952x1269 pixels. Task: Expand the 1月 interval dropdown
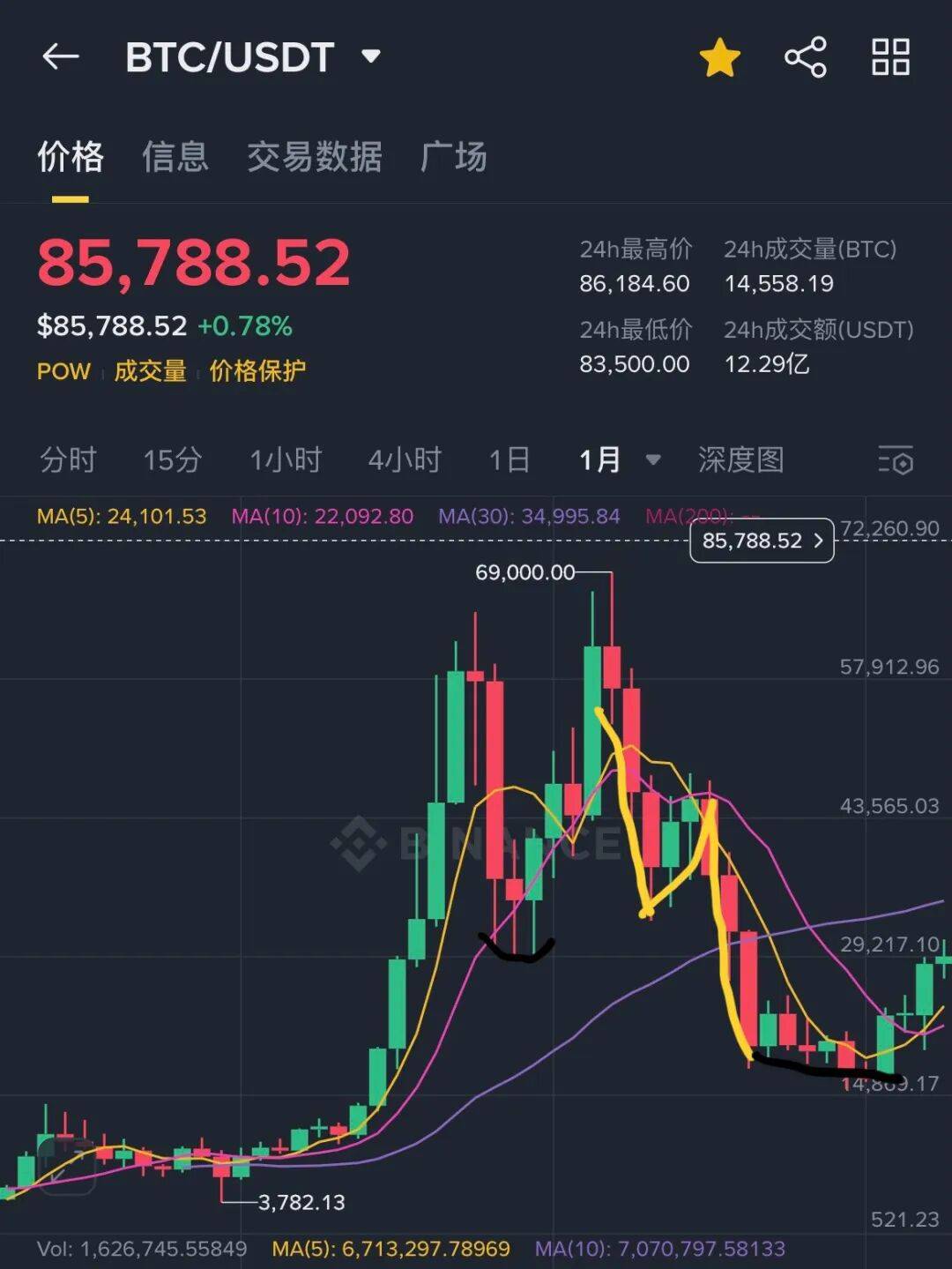point(620,459)
